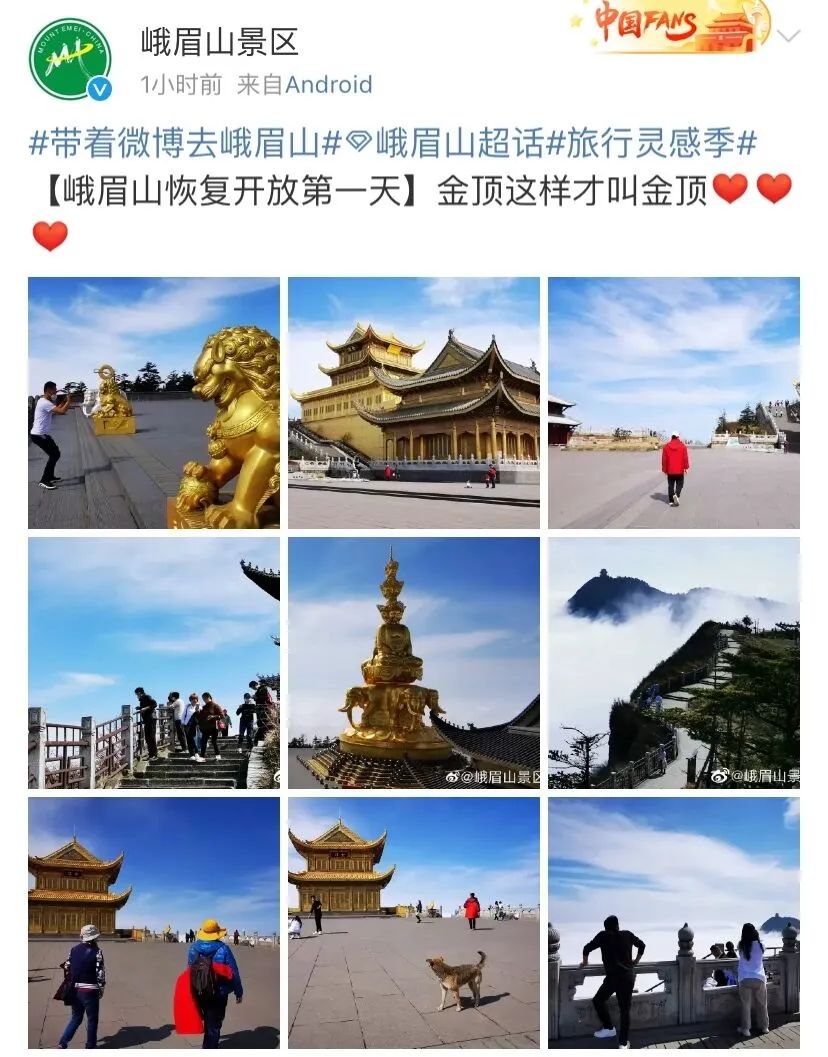The image size is (828, 1057).
Task: Open photo of people at stone railing
Action: (x=673, y=922)
